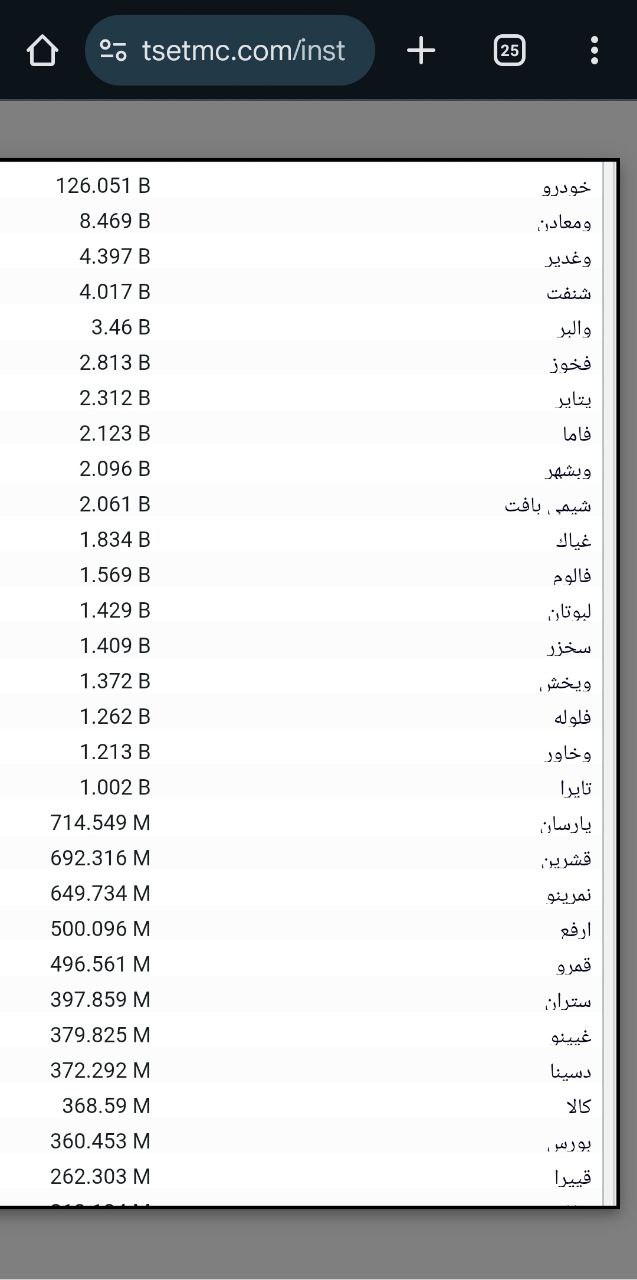Open the browser overflow menu

pyautogui.click(x=594, y=50)
